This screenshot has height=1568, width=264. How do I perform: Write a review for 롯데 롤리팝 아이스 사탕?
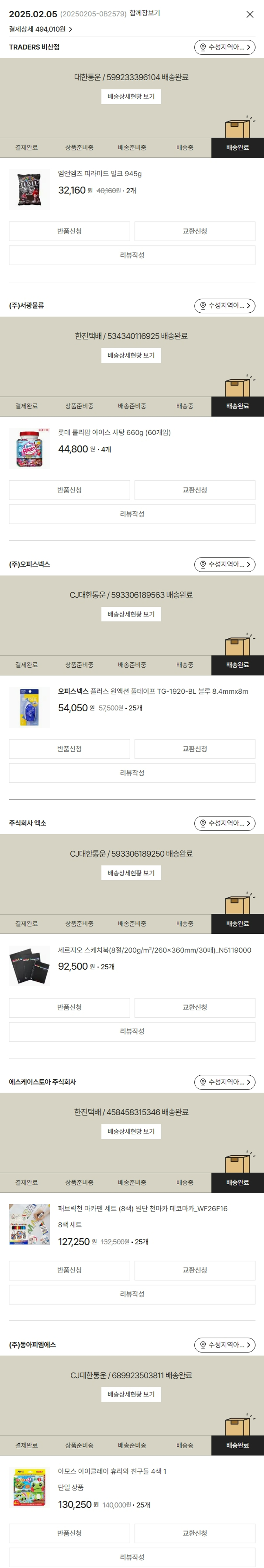pos(132,514)
